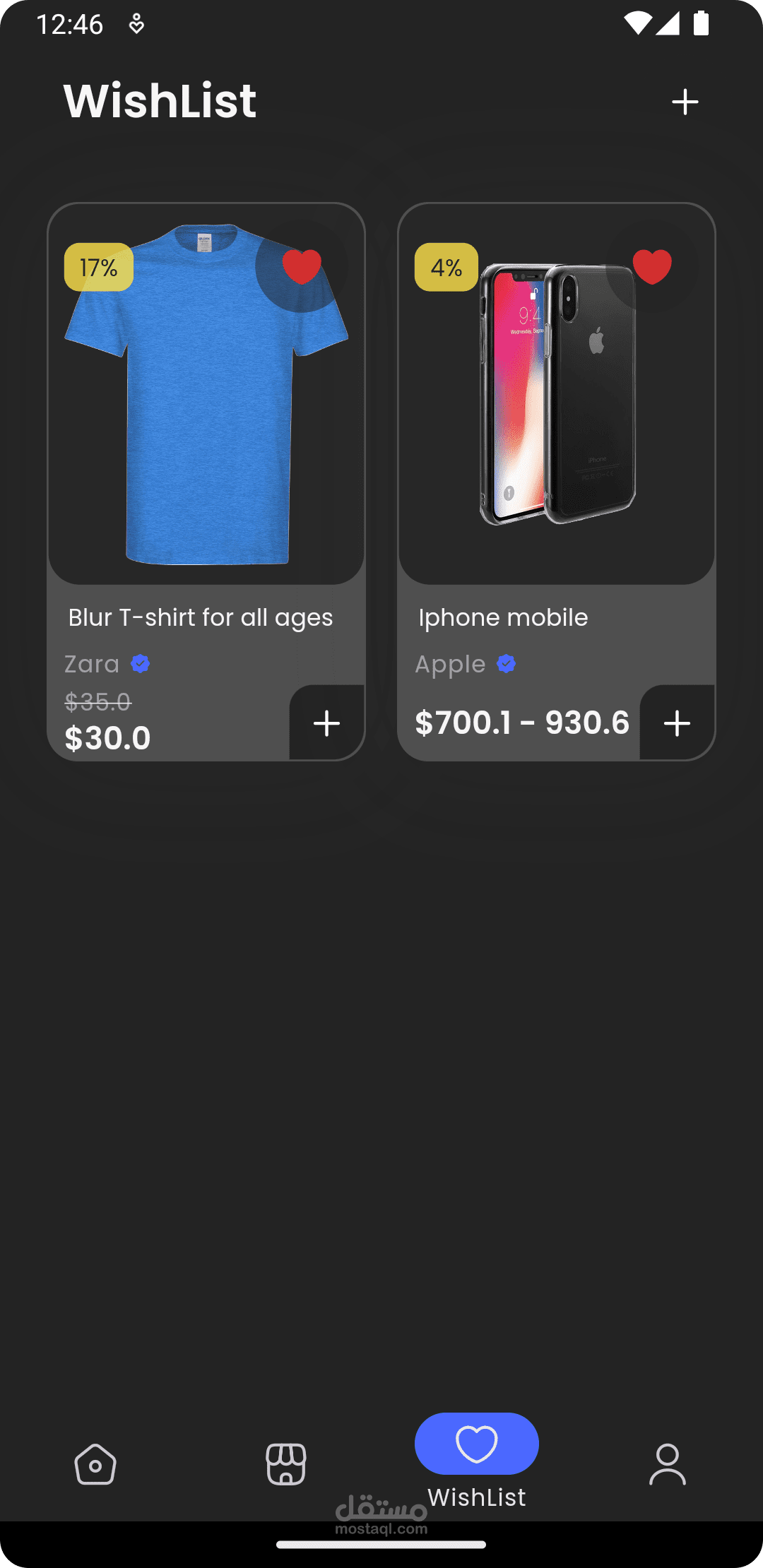Open the profile tab
The width and height of the screenshot is (763, 1568).
(668, 1464)
